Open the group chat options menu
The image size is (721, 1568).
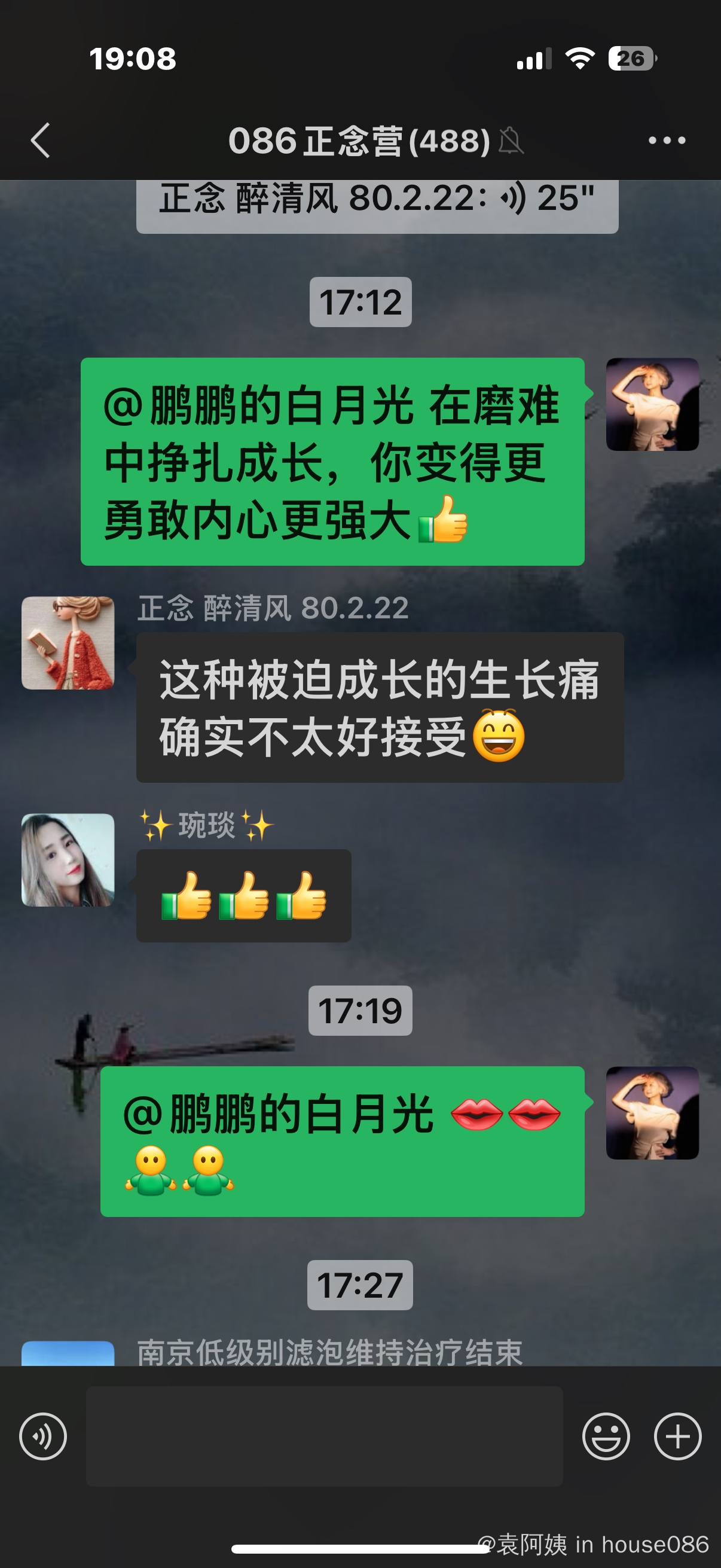click(666, 141)
